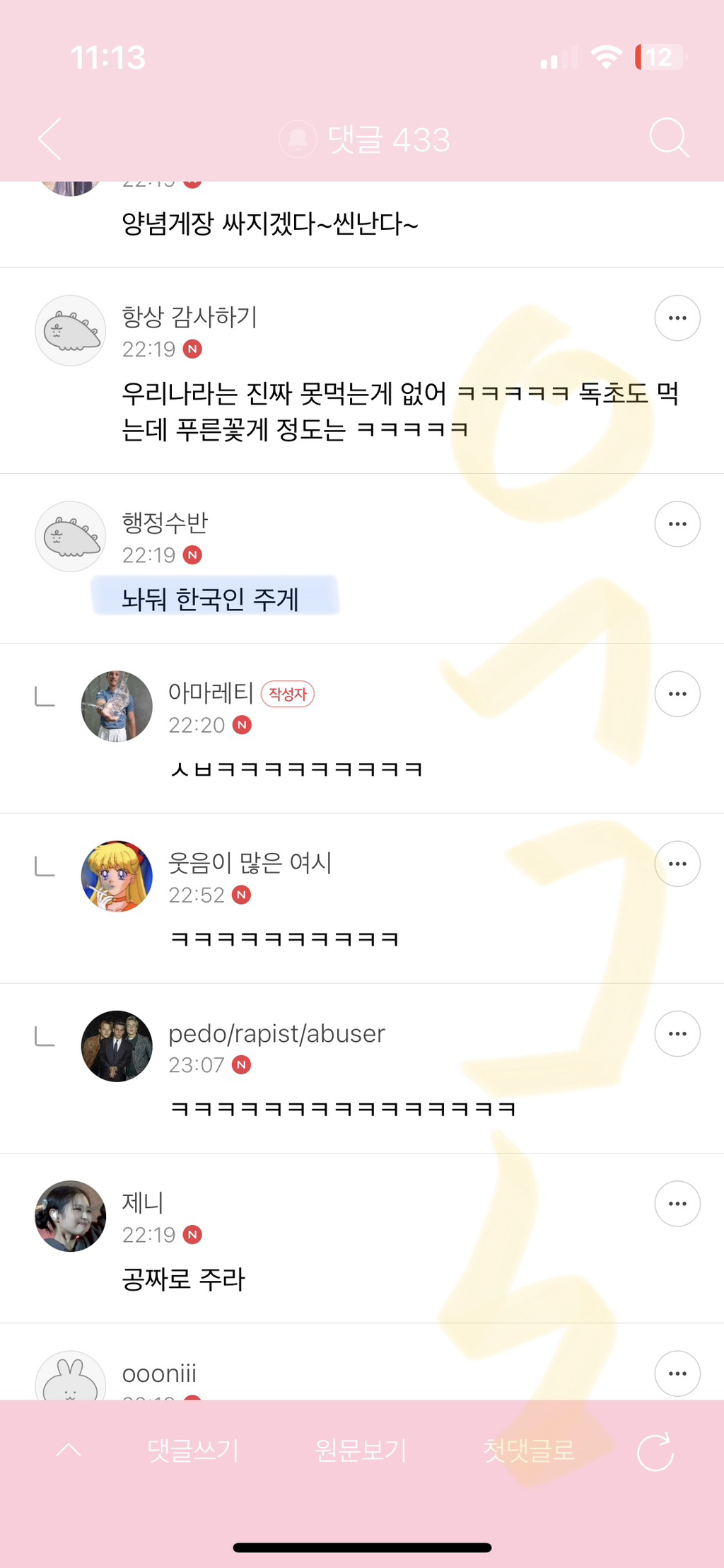The width and height of the screenshot is (724, 1568).
Task: View 웃음이 많은 여시's profile avatar
Action: tap(117, 876)
